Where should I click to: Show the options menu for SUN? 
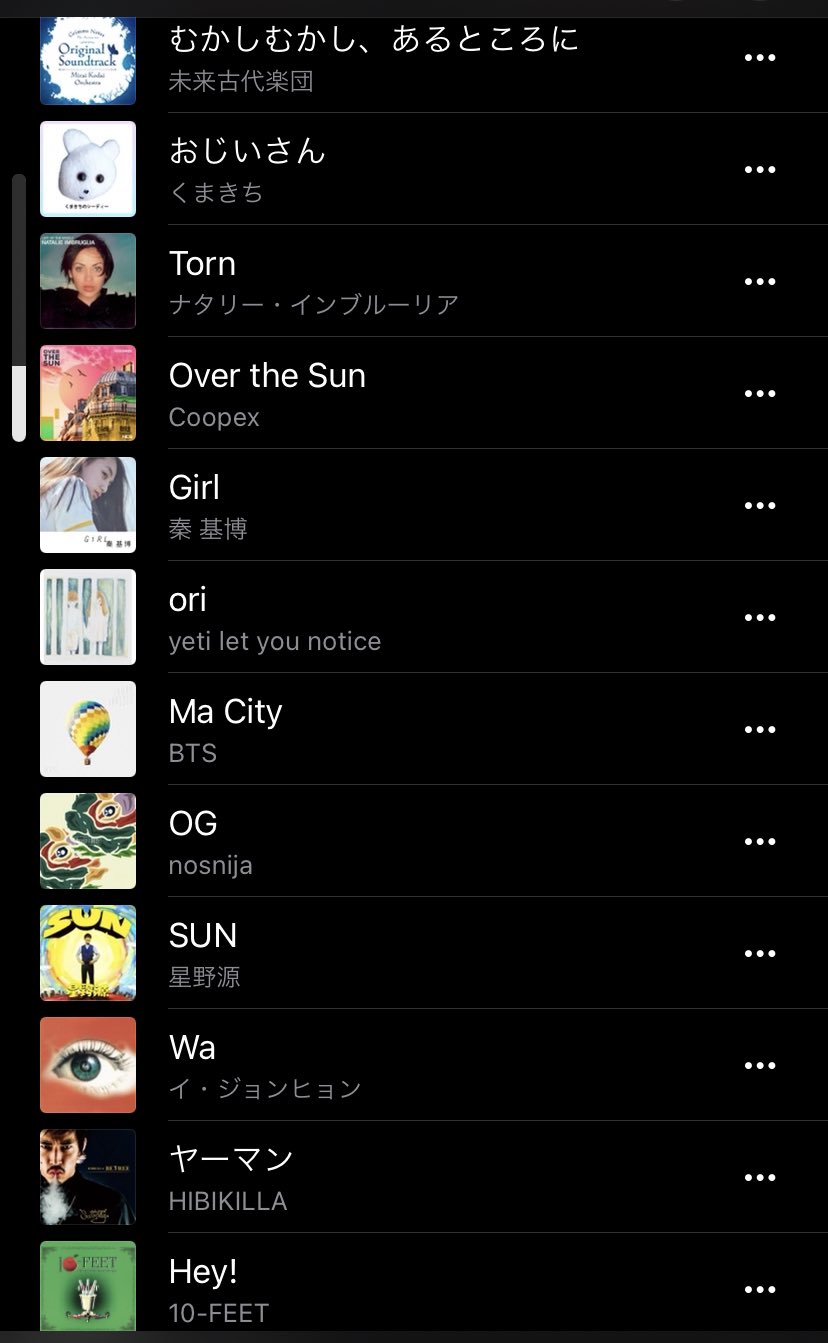tap(760, 953)
